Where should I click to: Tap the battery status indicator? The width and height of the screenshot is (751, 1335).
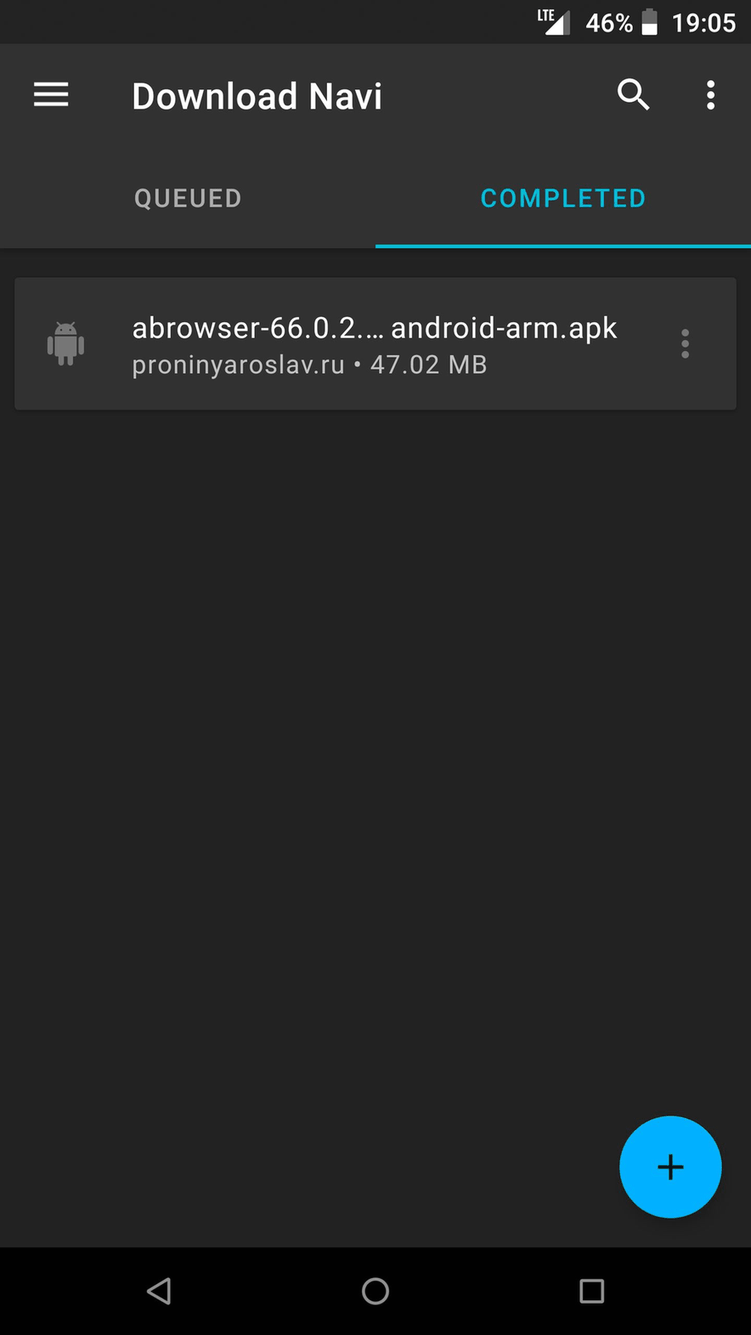pos(652,22)
